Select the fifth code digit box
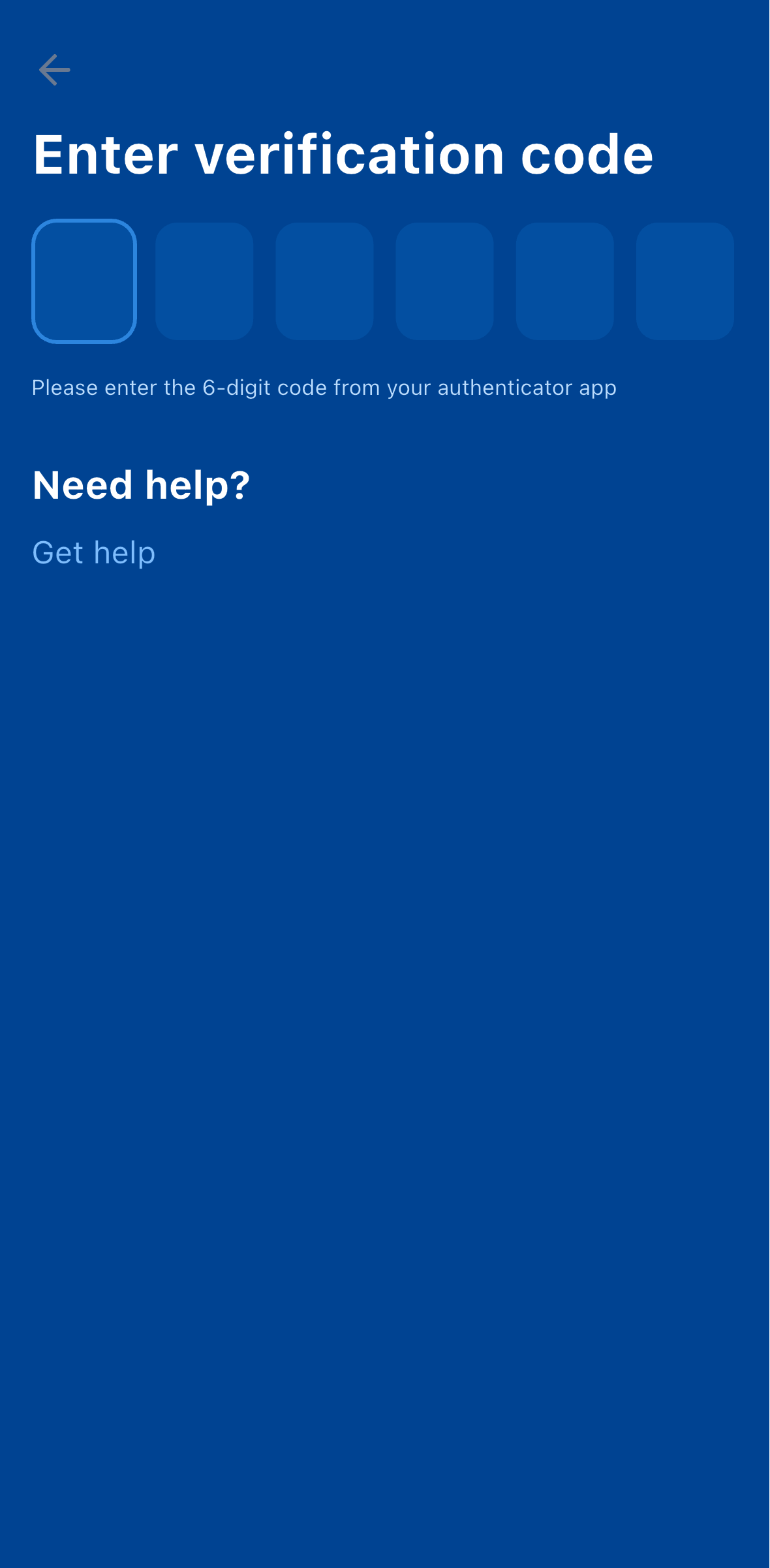The height and width of the screenshot is (1568, 770). [564, 281]
